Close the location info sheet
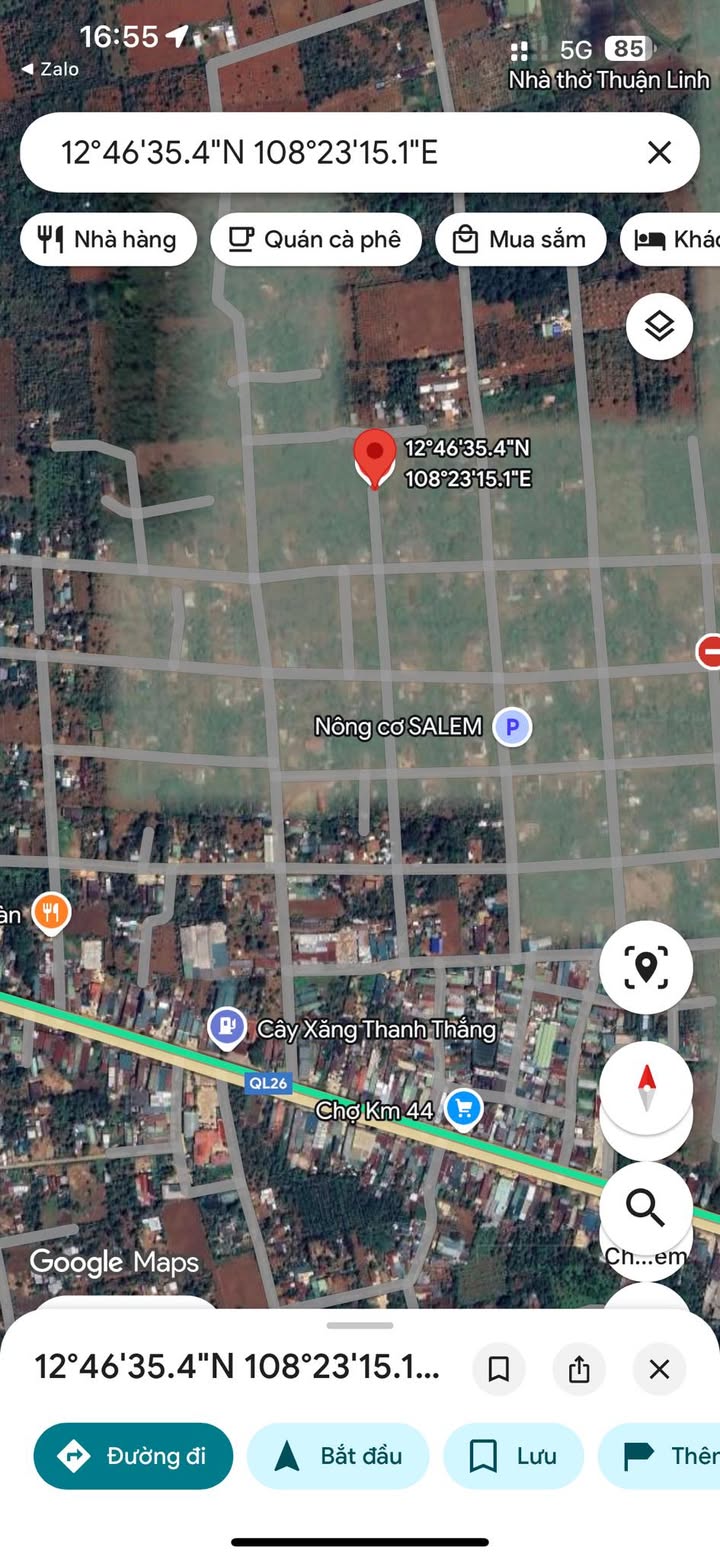The height and width of the screenshot is (1560, 720). coord(659,1369)
